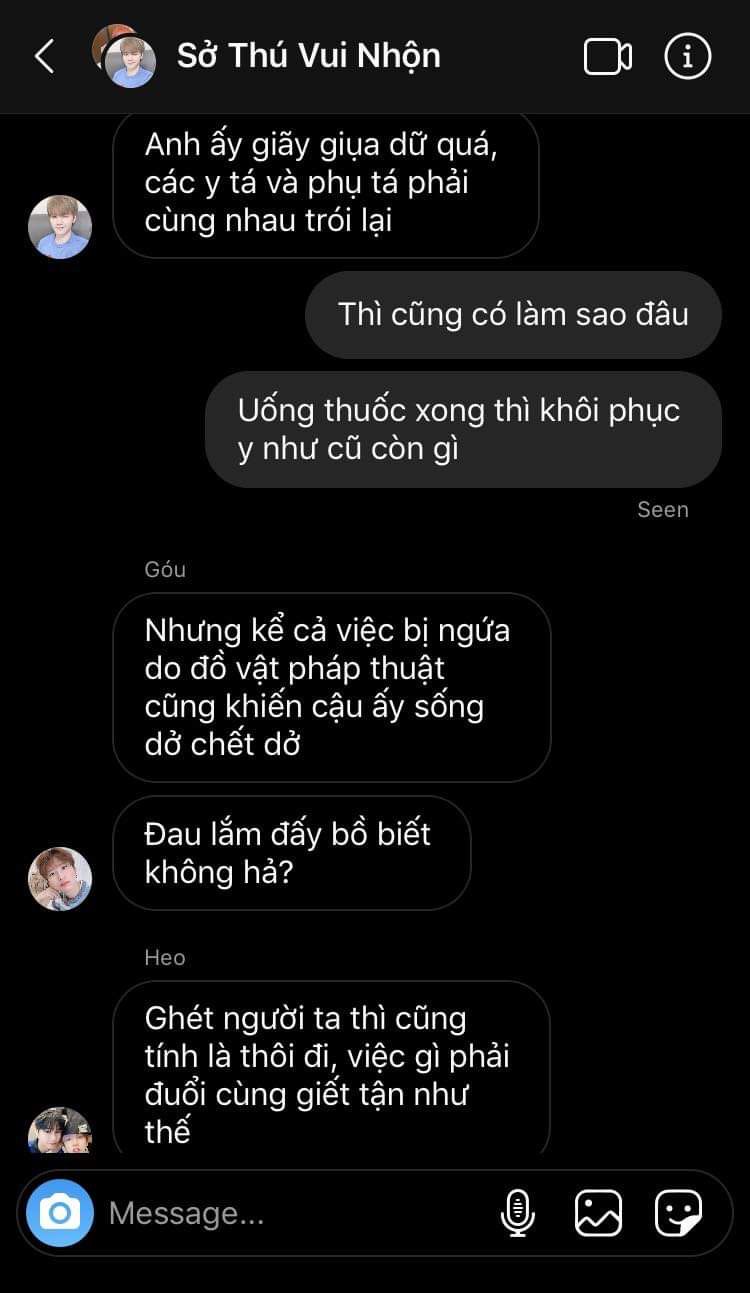
Task: Tap the Message text field
Action: tap(290, 1213)
